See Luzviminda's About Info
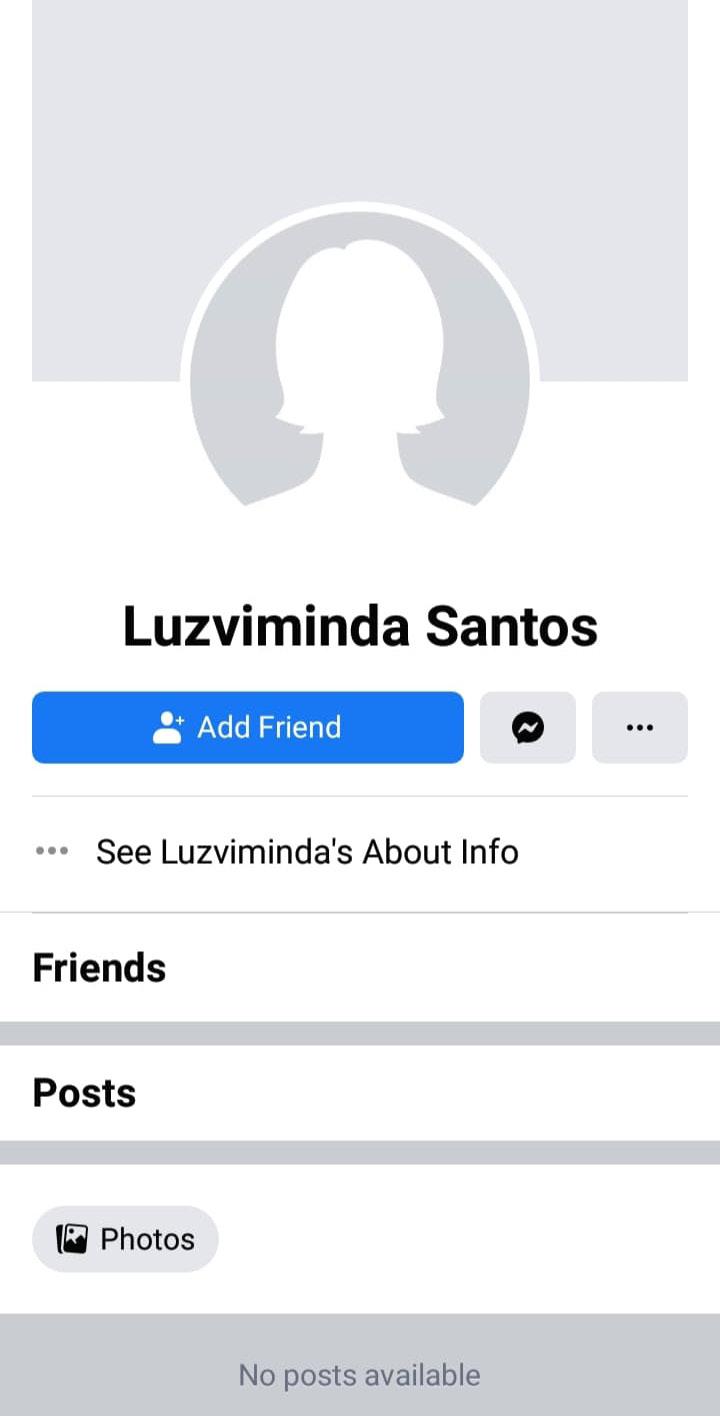Image resolution: width=720 pixels, height=1416 pixels. 360,853
